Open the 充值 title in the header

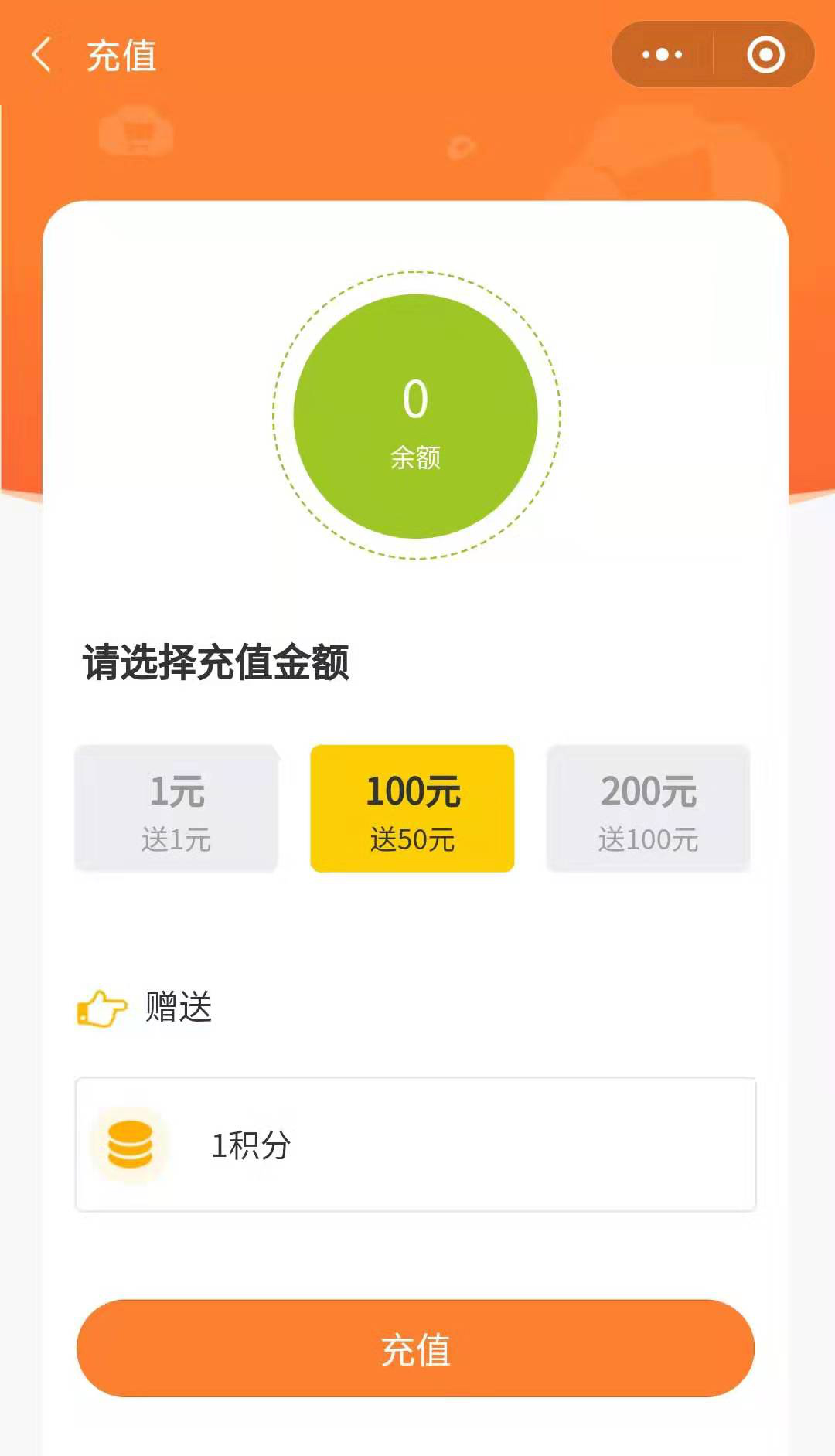120,57
